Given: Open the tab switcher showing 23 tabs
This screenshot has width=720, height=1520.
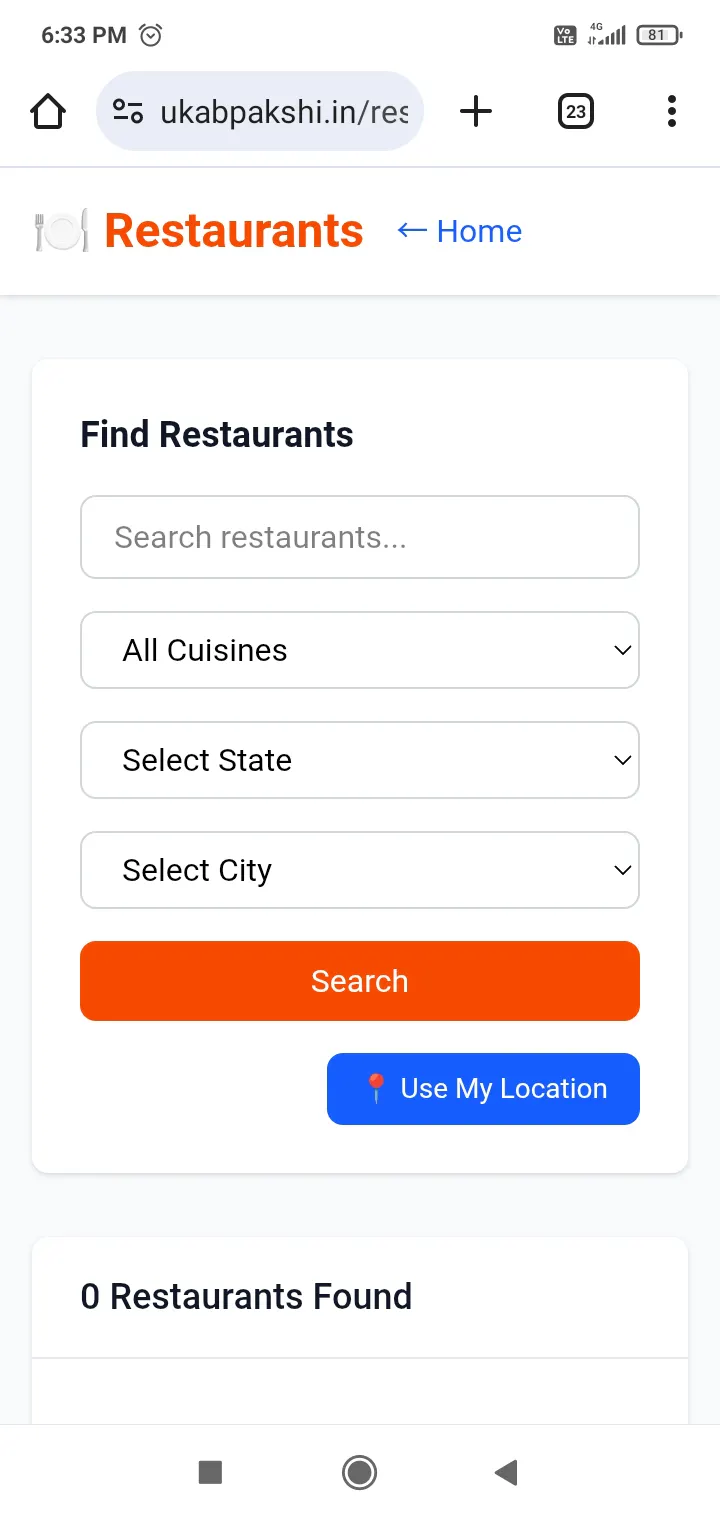Looking at the screenshot, I should tap(575, 111).
